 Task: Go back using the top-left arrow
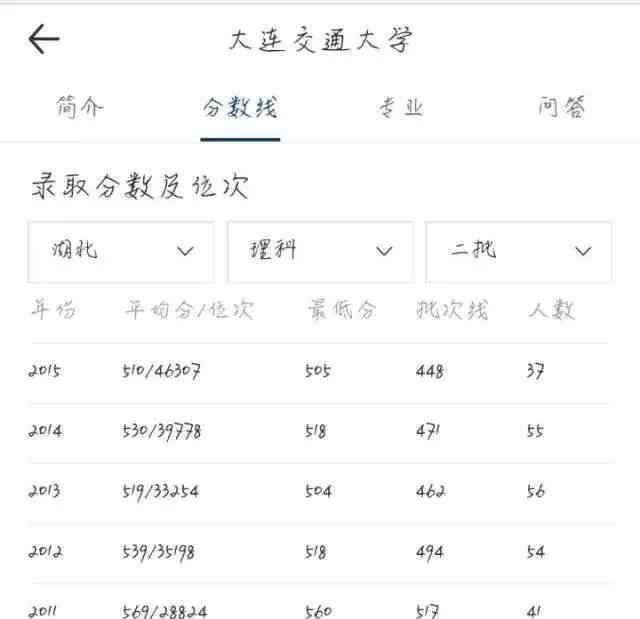pos(44,40)
